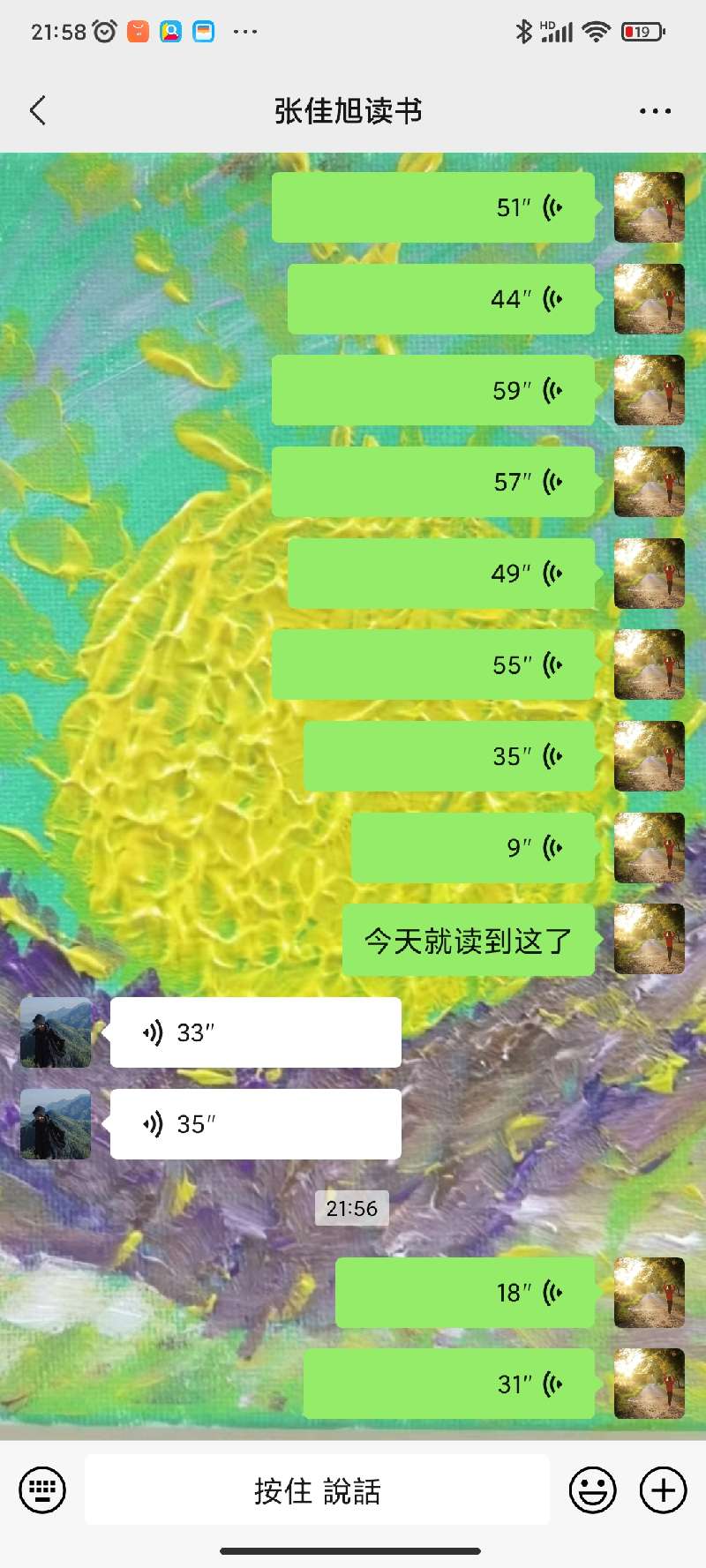
Task: Play the 55-second voice message
Action: (x=432, y=664)
